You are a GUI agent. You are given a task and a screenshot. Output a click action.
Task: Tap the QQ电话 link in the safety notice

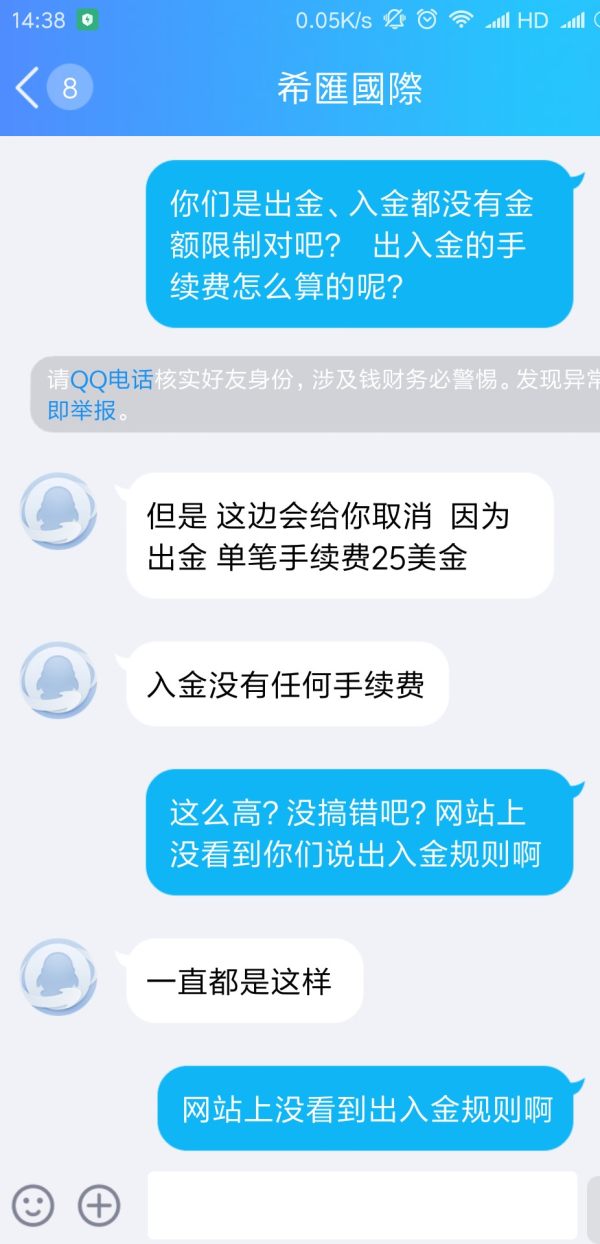pos(111,380)
